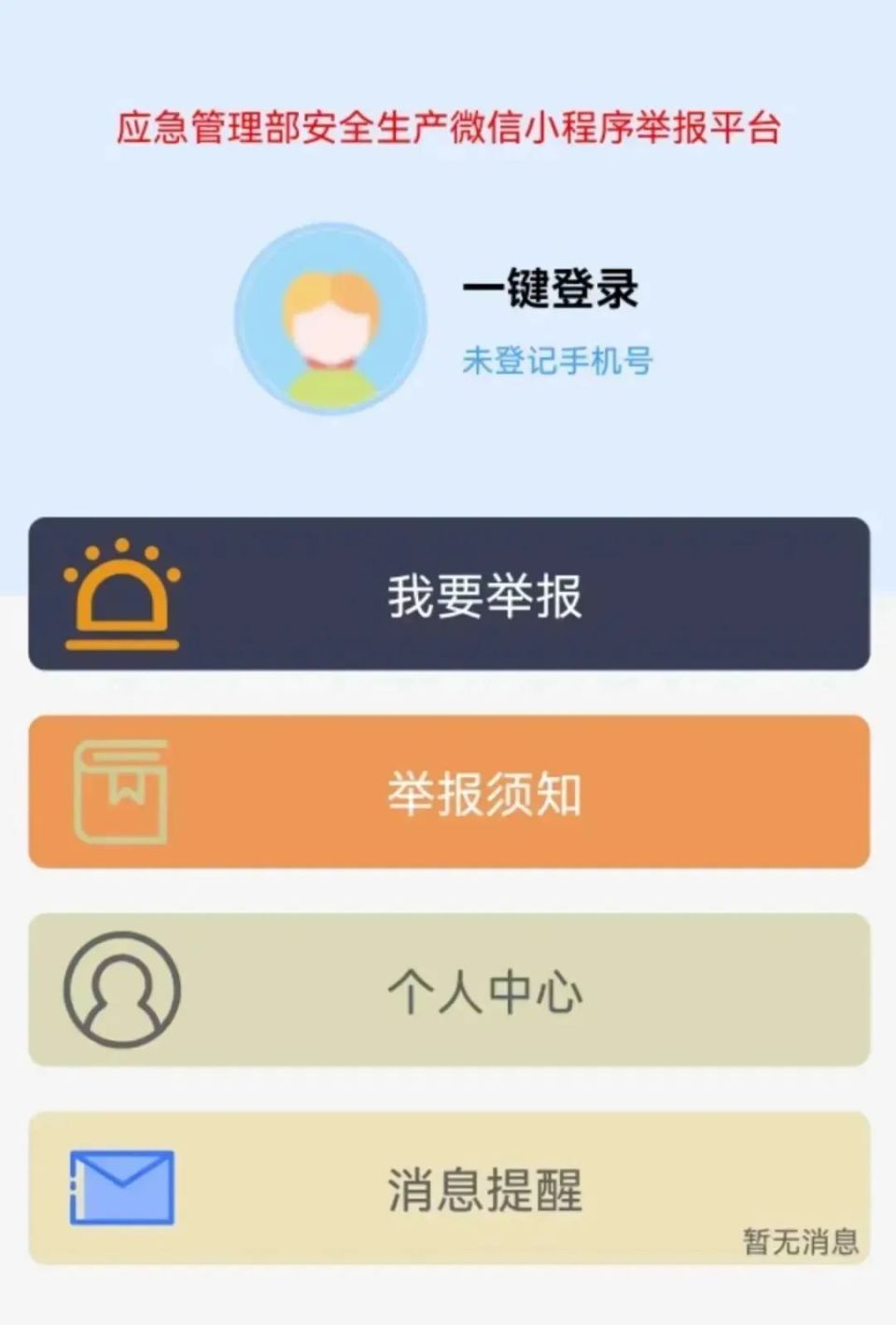Enter the 个人中心 personal center
Image resolution: width=896 pixels, height=1325 pixels.
click(485, 990)
